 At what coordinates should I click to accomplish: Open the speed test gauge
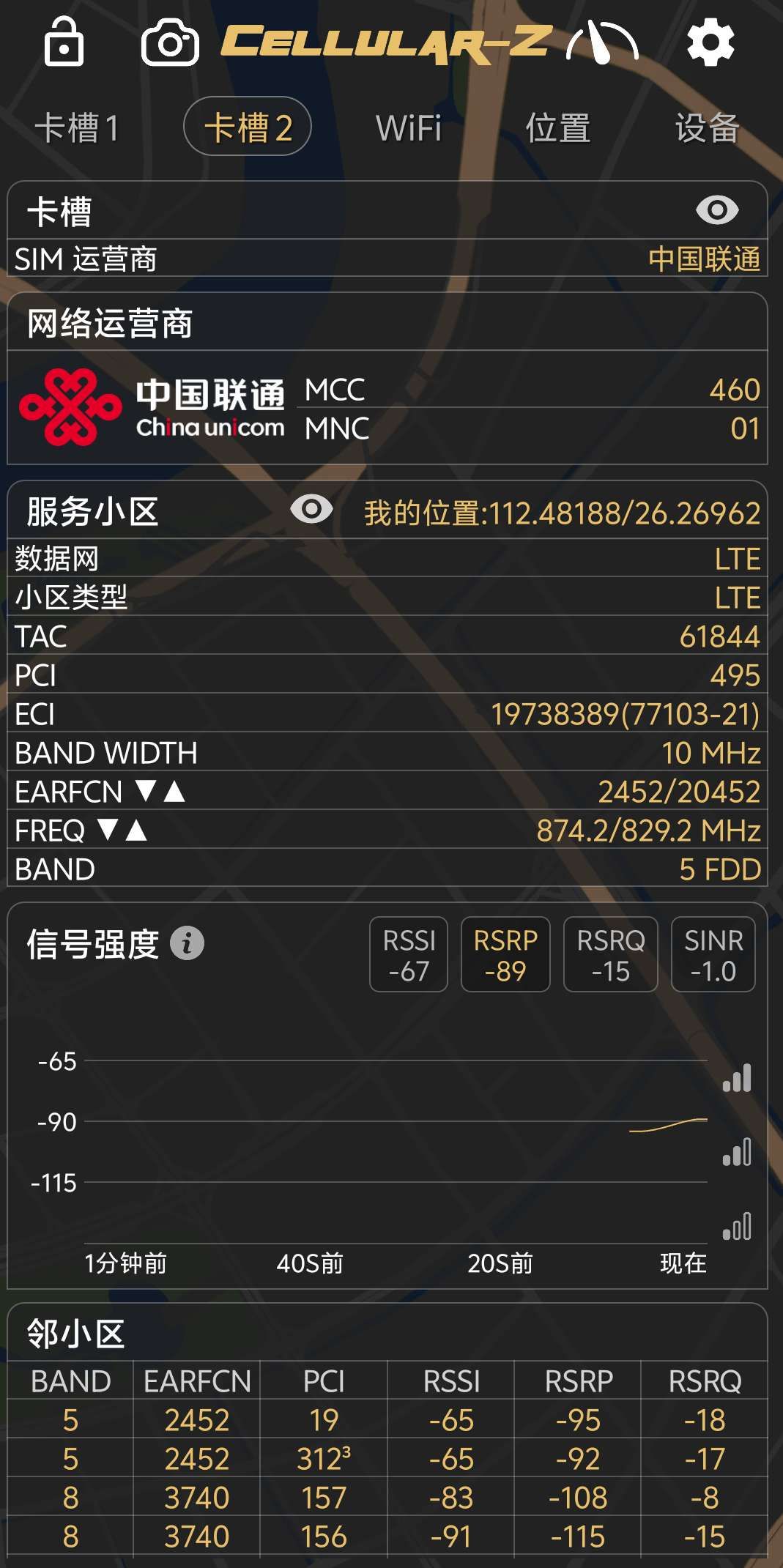coord(602,42)
